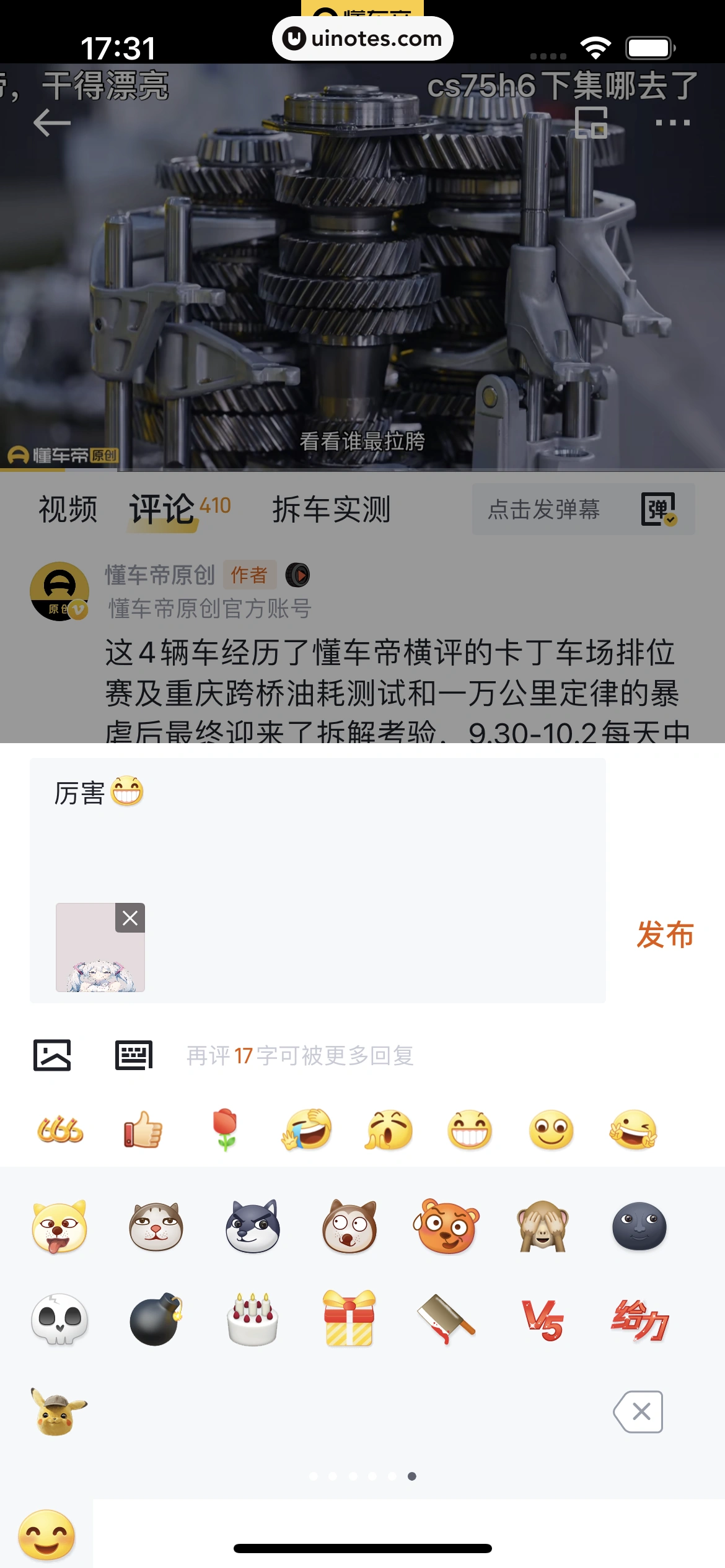Insert the 666 emoji
Screen dimensions: 725x1568
click(x=60, y=1130)
